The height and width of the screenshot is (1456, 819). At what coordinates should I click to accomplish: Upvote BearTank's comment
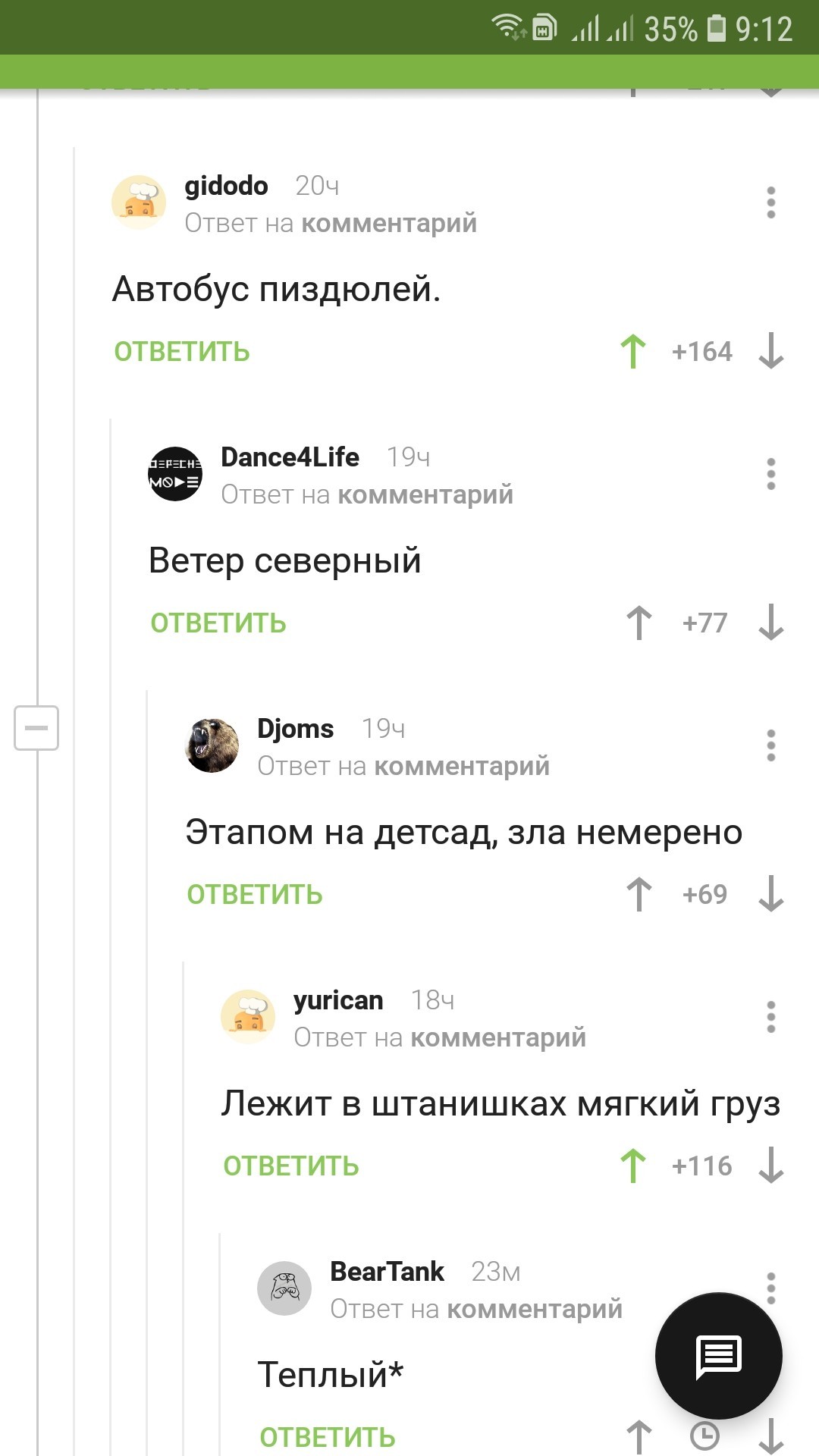pyautogui.click(x=639, y=1436)
